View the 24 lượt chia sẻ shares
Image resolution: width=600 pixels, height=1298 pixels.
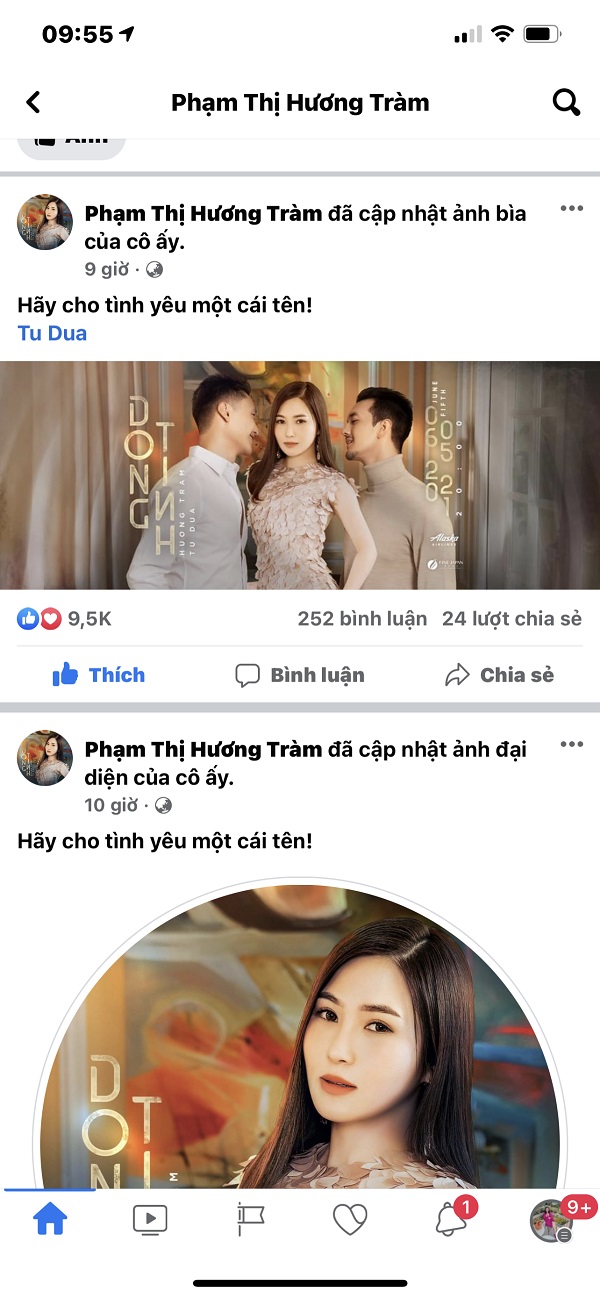(x=511, y=619)
